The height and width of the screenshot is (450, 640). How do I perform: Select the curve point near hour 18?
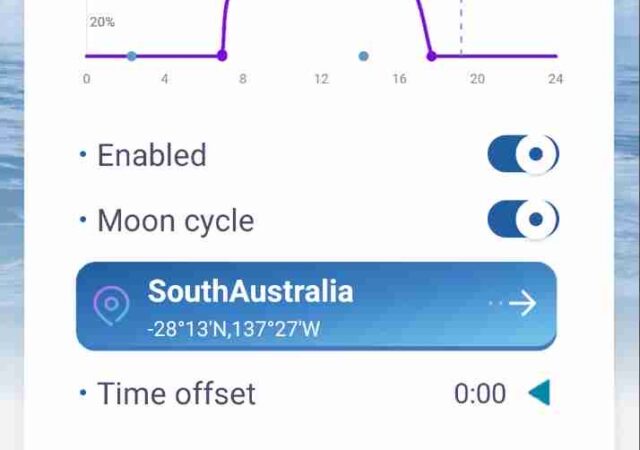click(x=432, y=56)
